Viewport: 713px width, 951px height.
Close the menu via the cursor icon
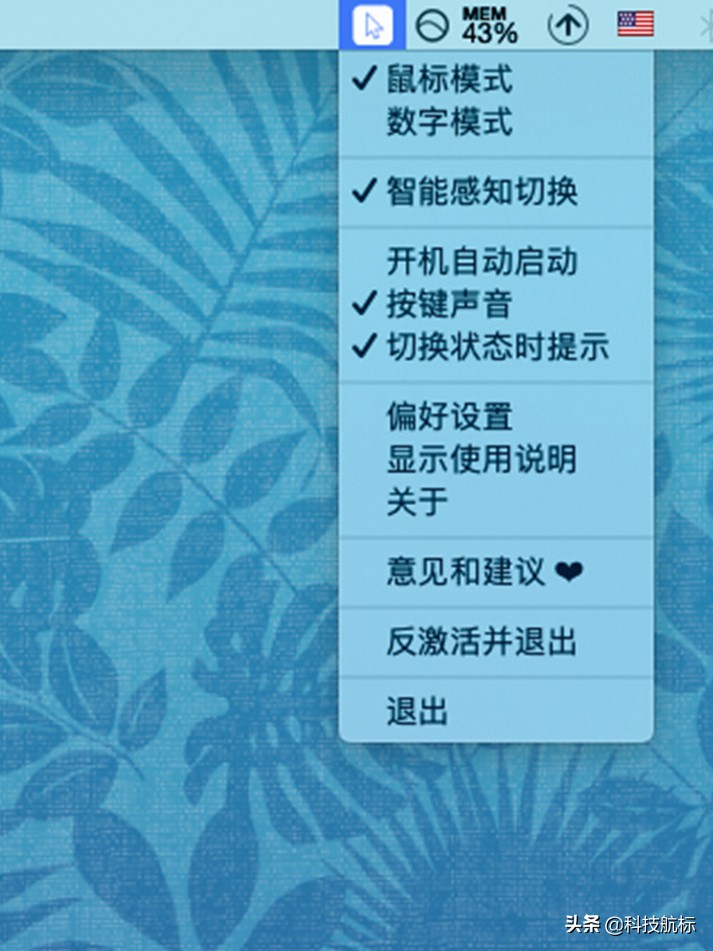coord(373,25)
